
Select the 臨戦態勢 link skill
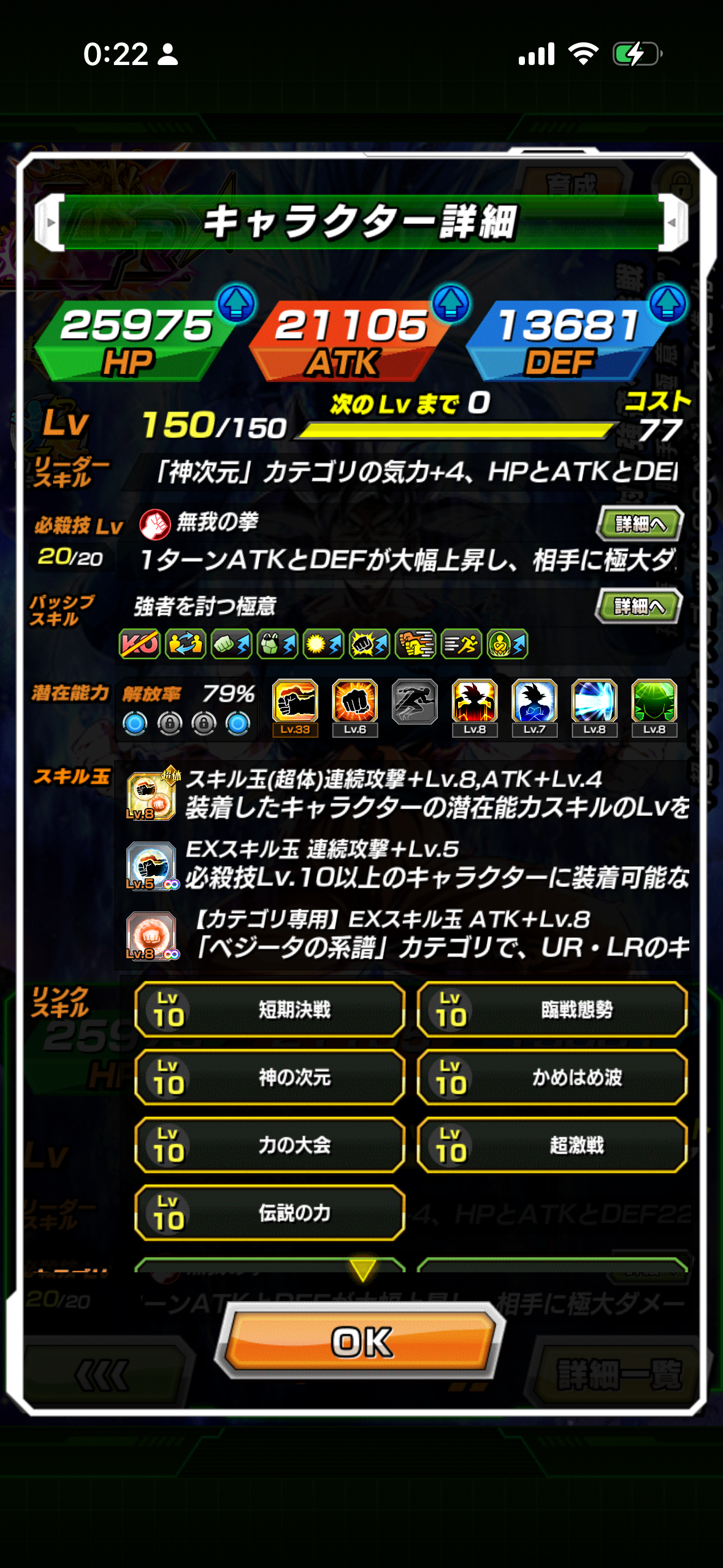pos(551,1010)
